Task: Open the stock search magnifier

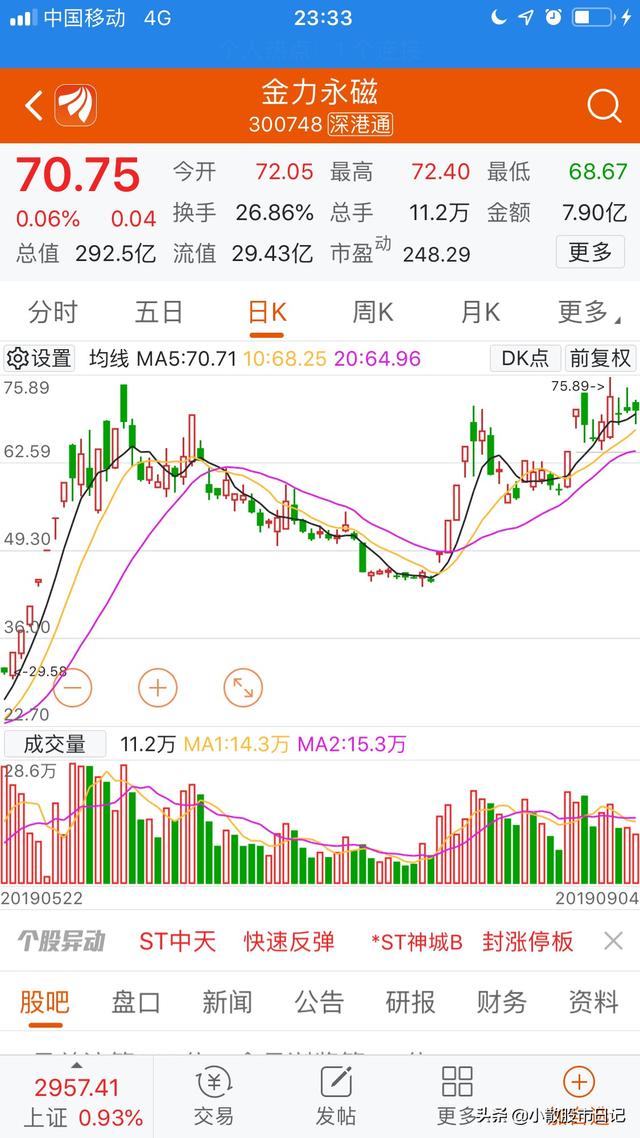Action: (x=604, y=105)
